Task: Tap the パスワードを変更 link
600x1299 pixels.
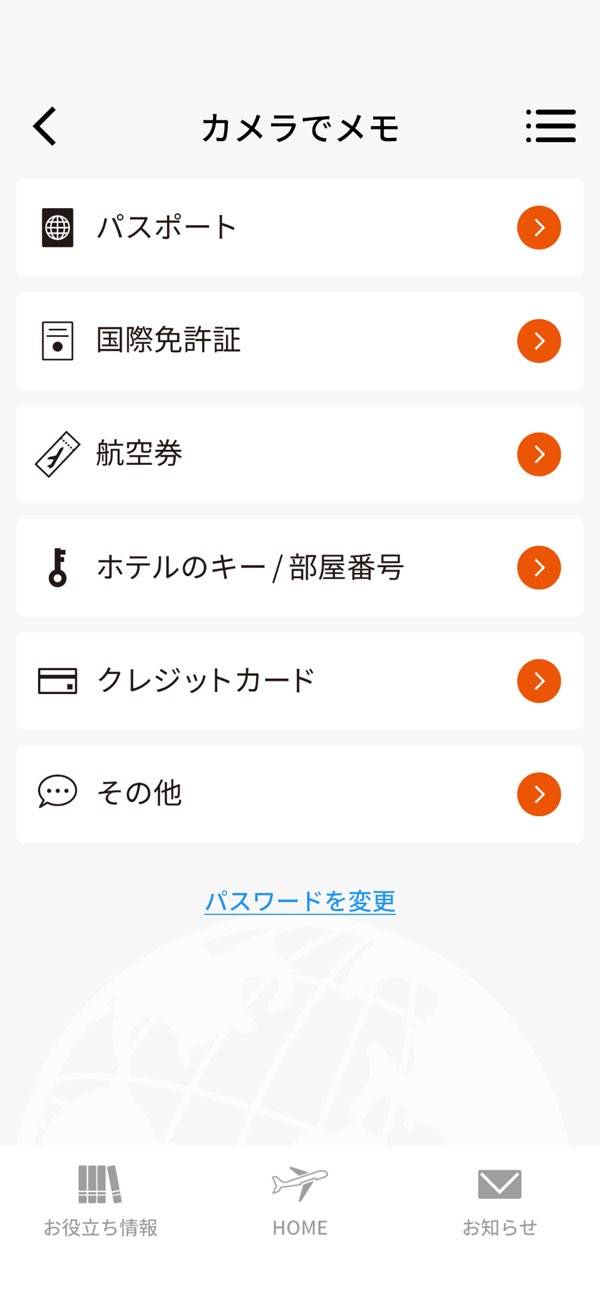Action: 300,901
